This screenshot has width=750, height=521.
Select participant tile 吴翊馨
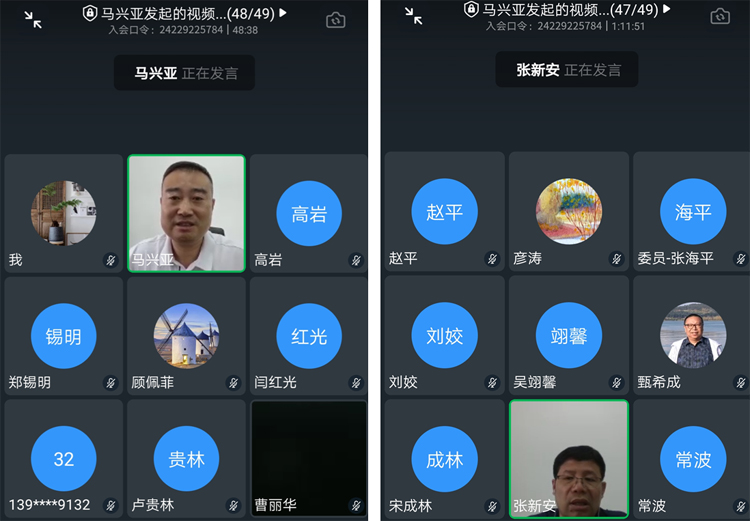569,336
